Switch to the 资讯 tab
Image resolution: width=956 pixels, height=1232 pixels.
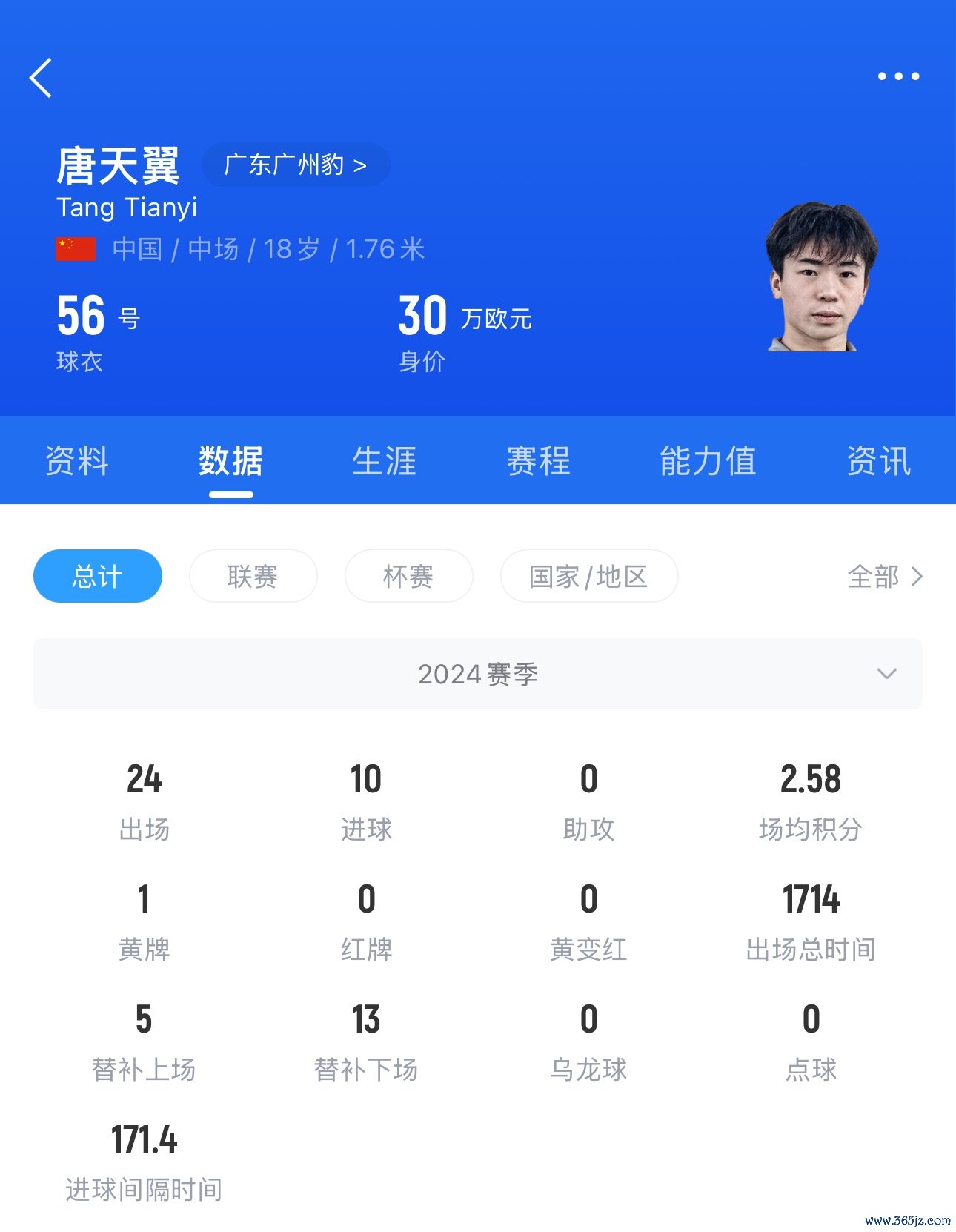[x=878, y=461]
